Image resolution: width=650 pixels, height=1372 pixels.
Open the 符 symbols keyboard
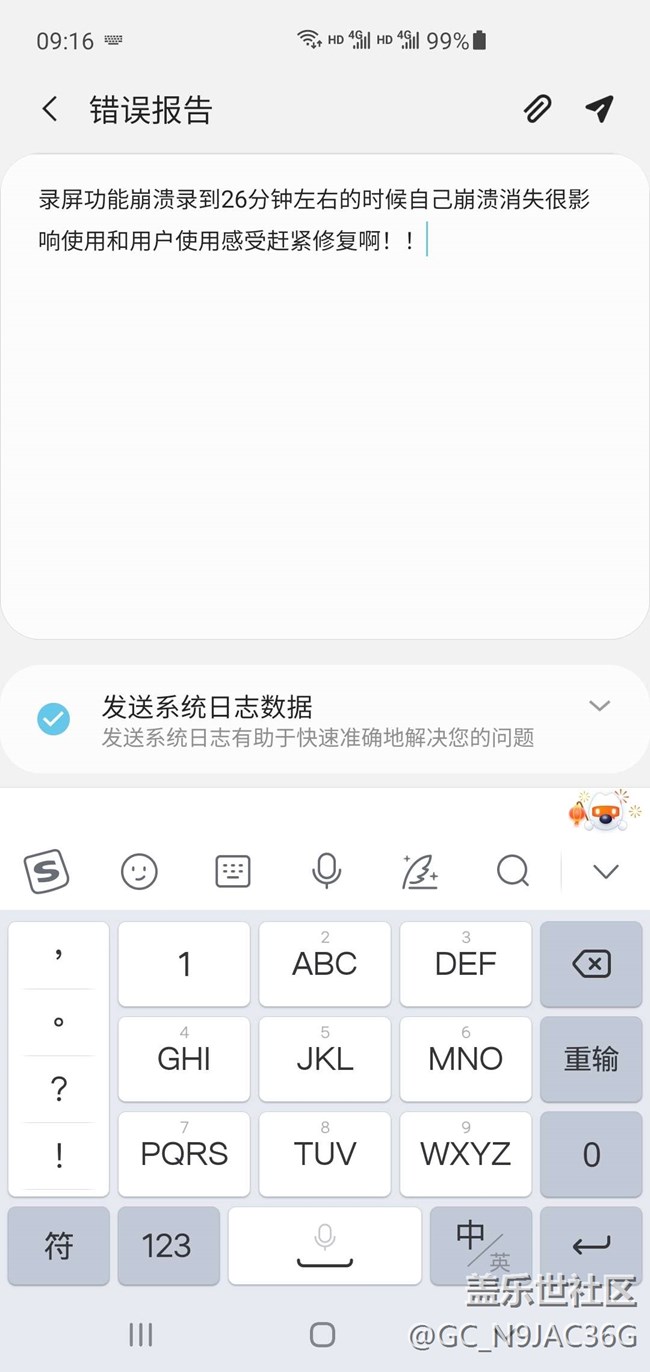59,1246
